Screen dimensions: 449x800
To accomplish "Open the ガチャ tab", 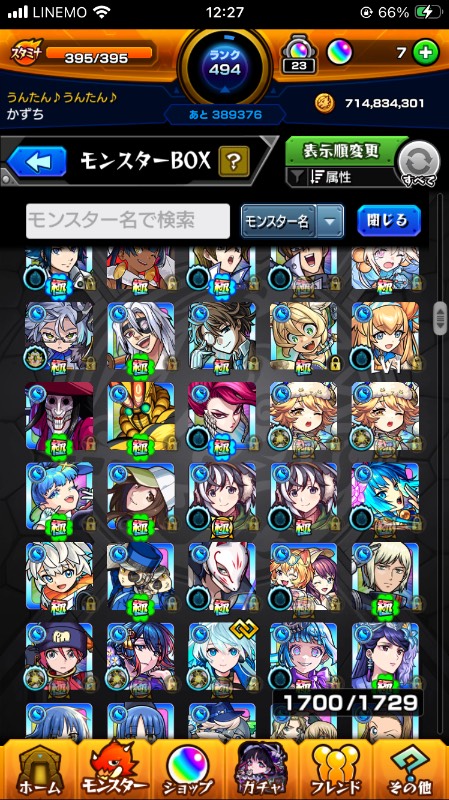I will [x=262, y=770].
